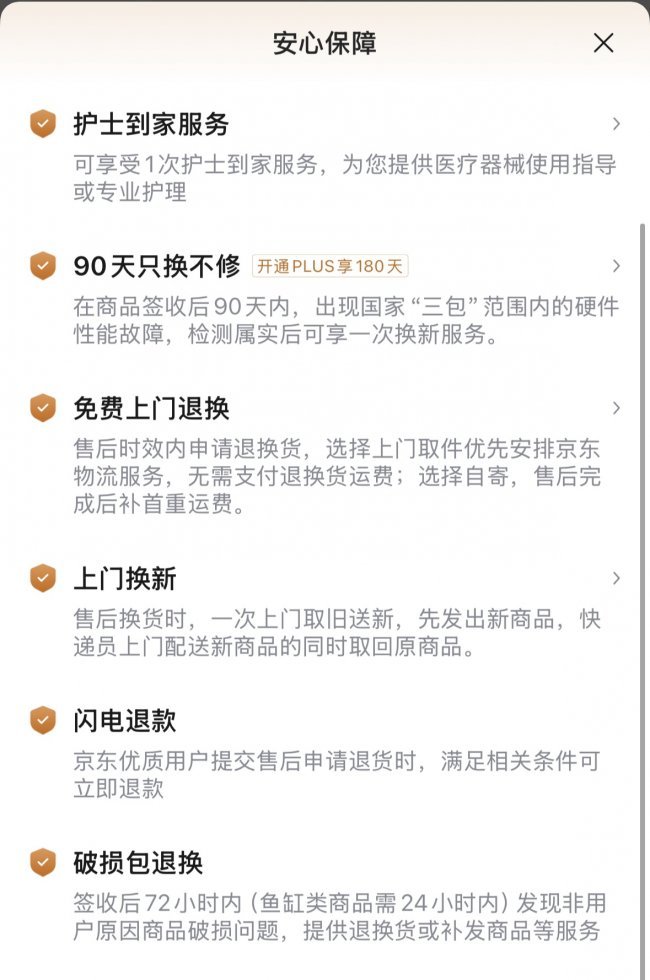This screenshot has height=980, width=650.
Task: Tap the 开通PLUS享180天 tag
Action: [330, 266]
